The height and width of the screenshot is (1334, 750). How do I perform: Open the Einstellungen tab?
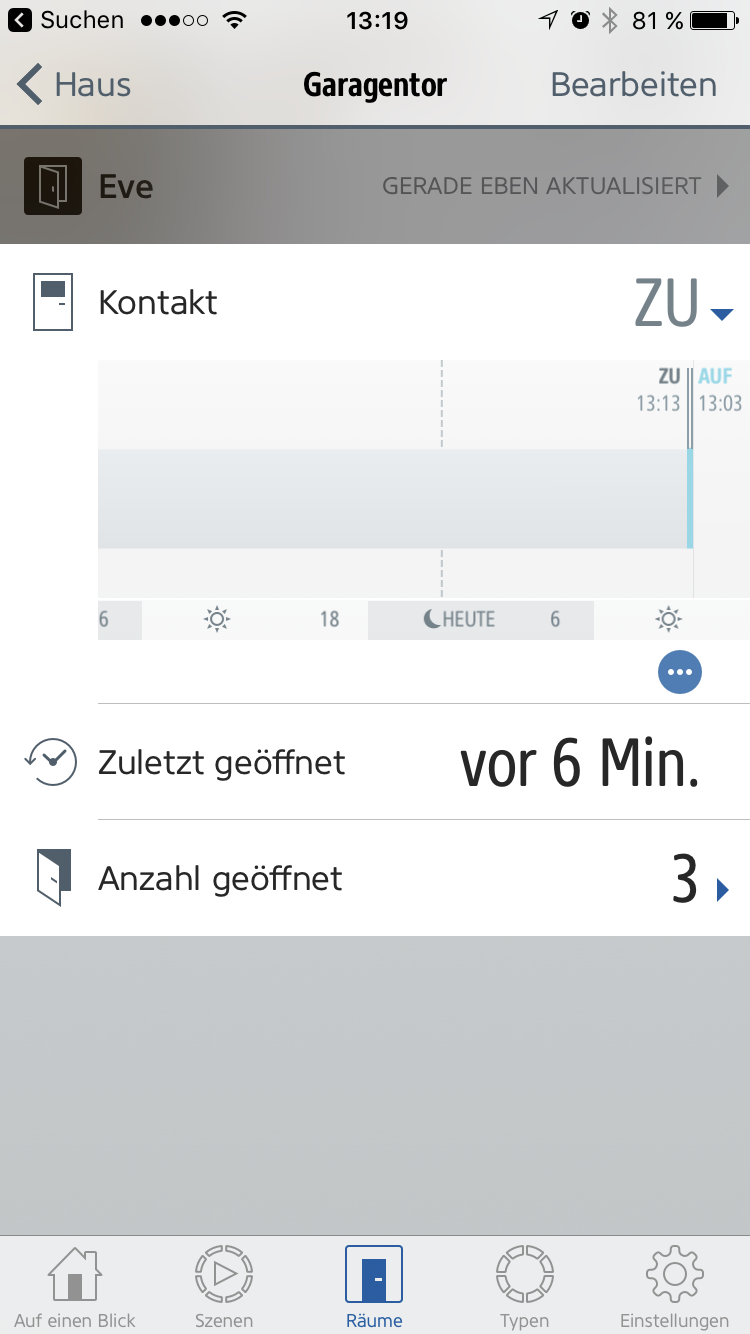[x=674, y=1288]
